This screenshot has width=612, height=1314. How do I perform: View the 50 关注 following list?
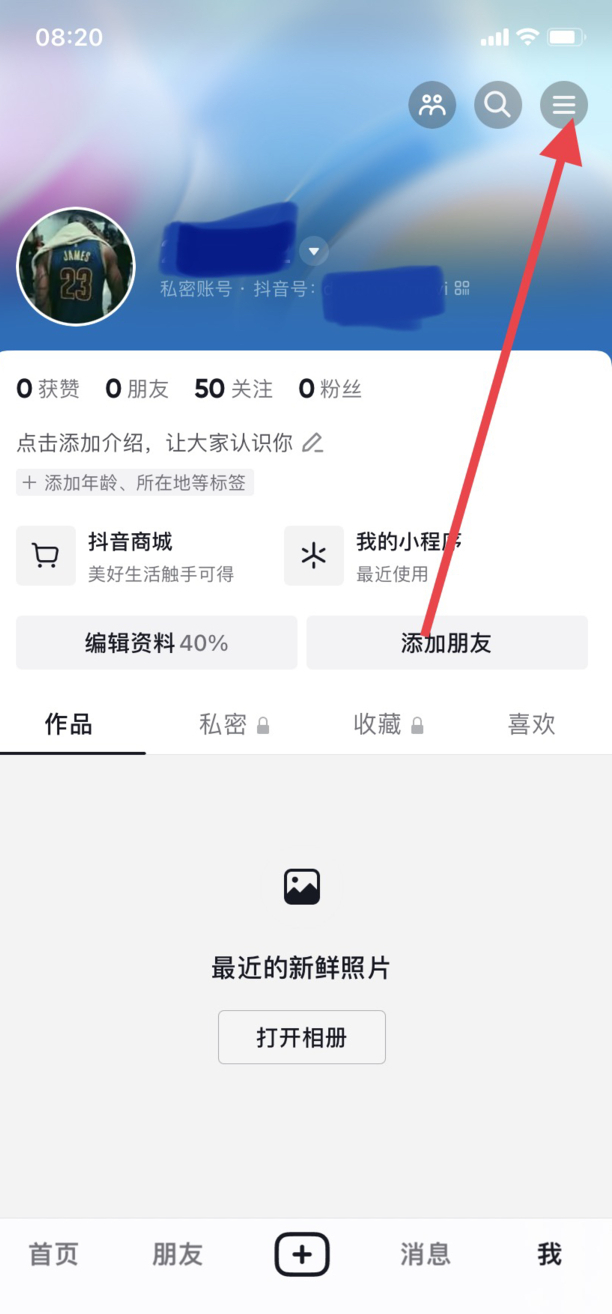click(233, 389)
